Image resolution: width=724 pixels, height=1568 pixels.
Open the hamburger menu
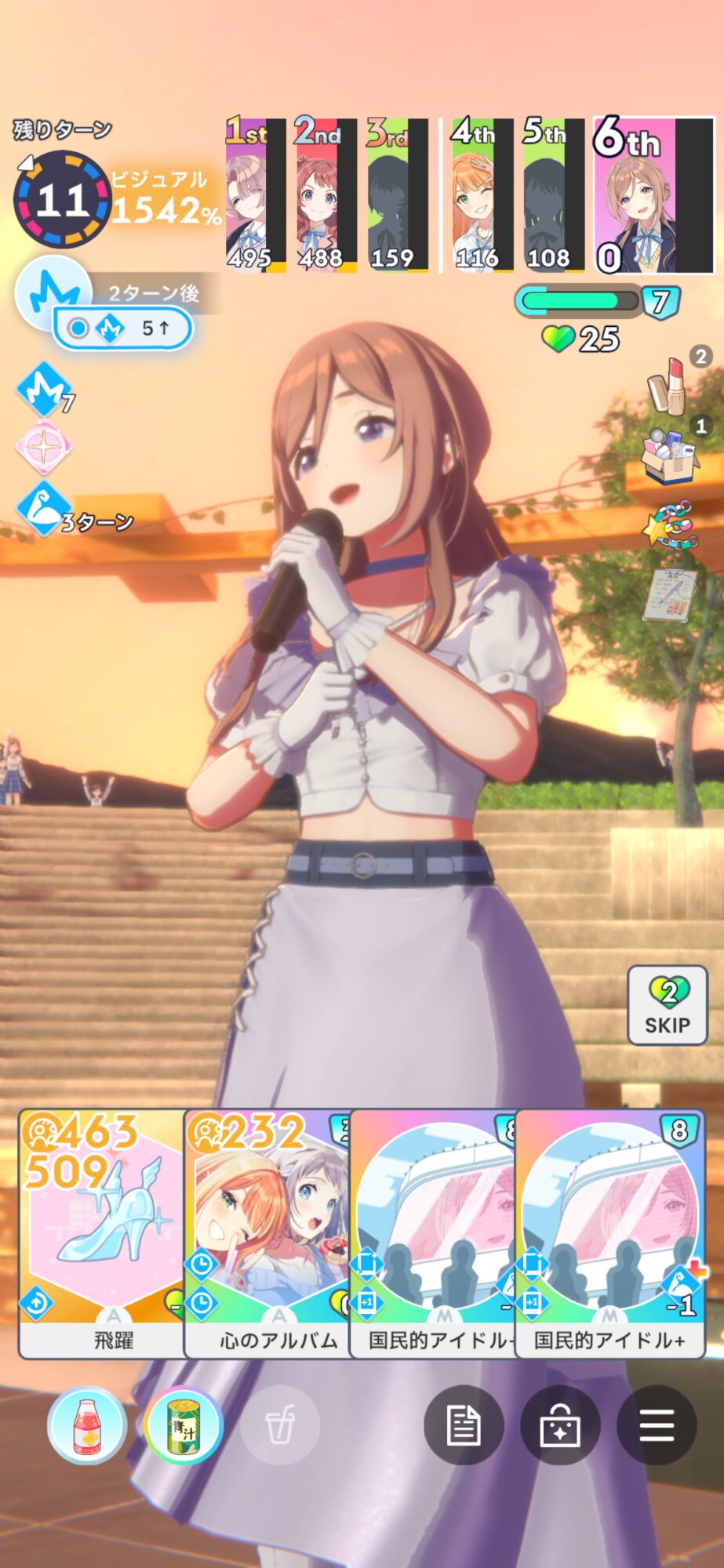(657, 1425)
